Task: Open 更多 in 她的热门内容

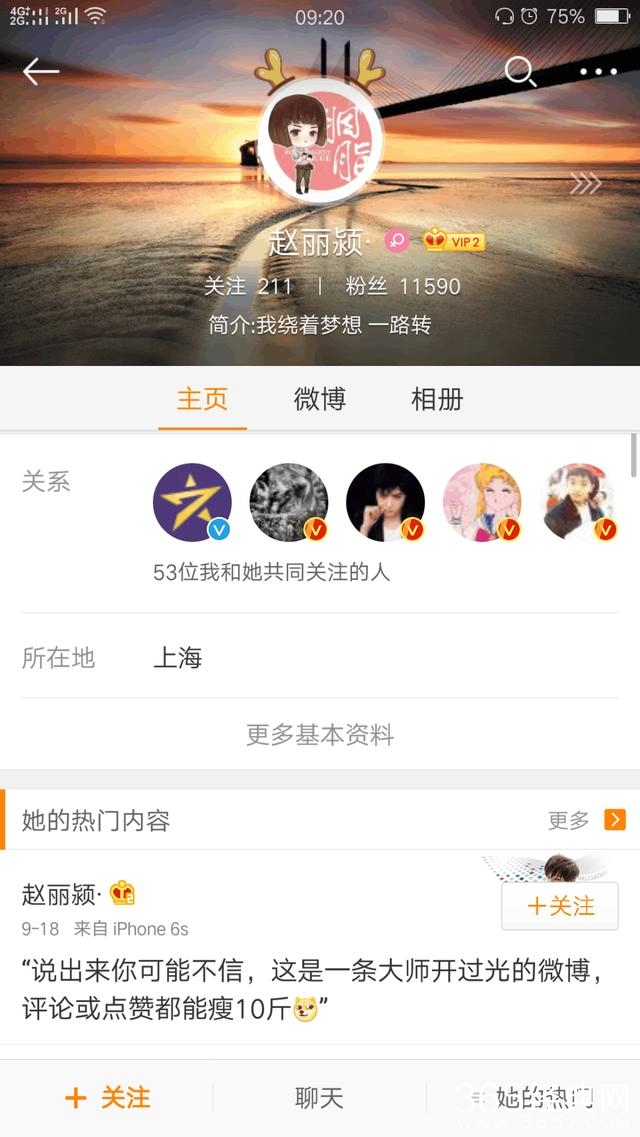Action: click(x=586, y=820)
